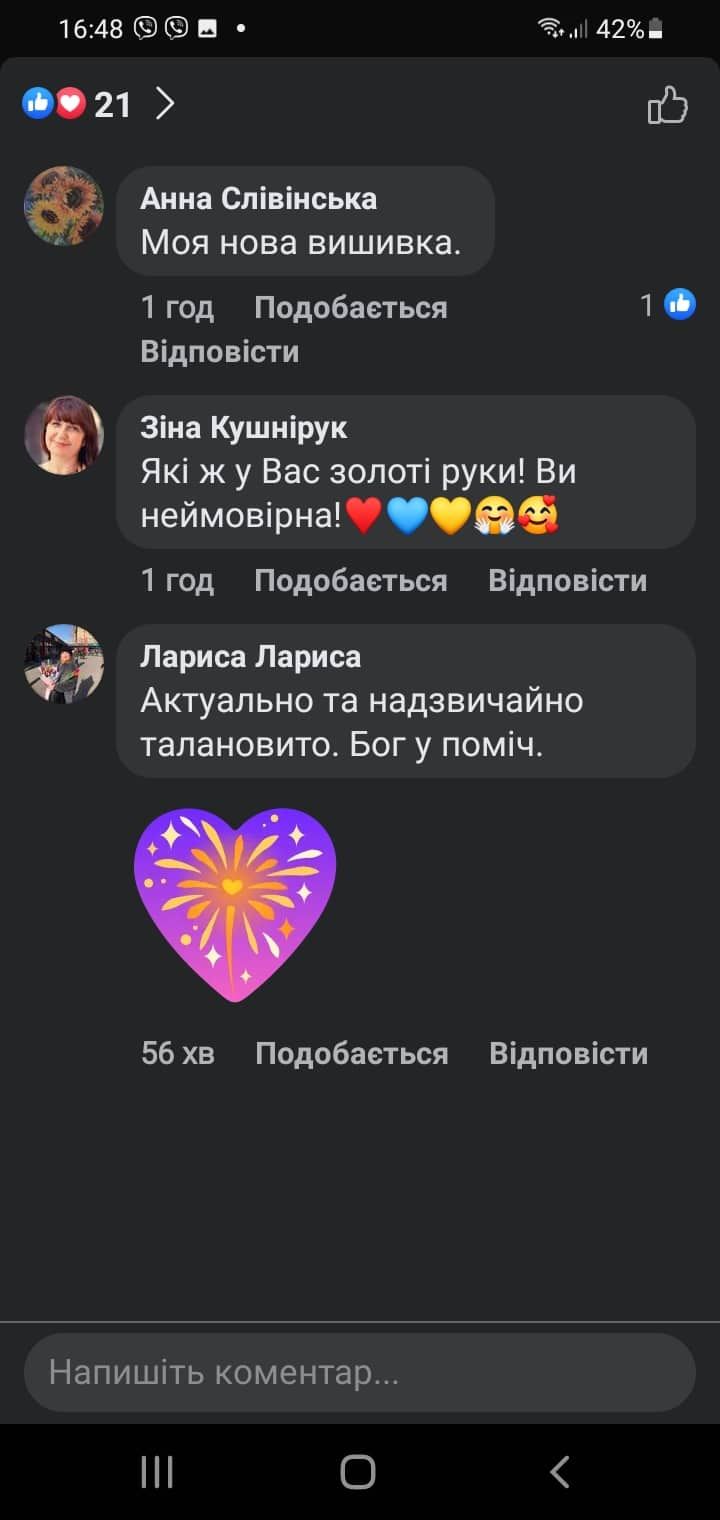Image resolution: width=720 pixels, height=1520 pixels.
Task: Tap Лариса Лариса's avatar
Action: click(x=63, y=663)
